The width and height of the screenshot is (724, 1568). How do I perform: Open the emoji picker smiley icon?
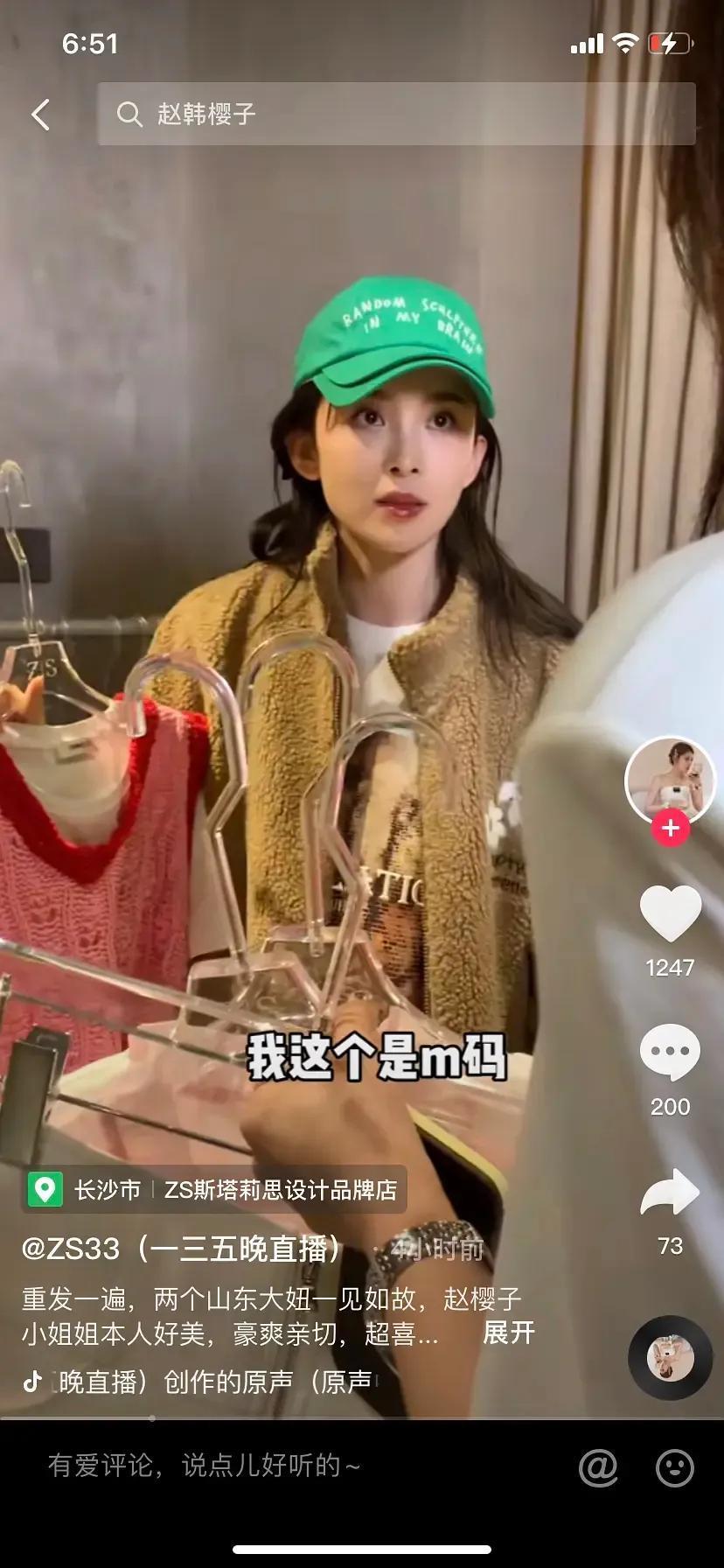click(x=675, y=1467)
